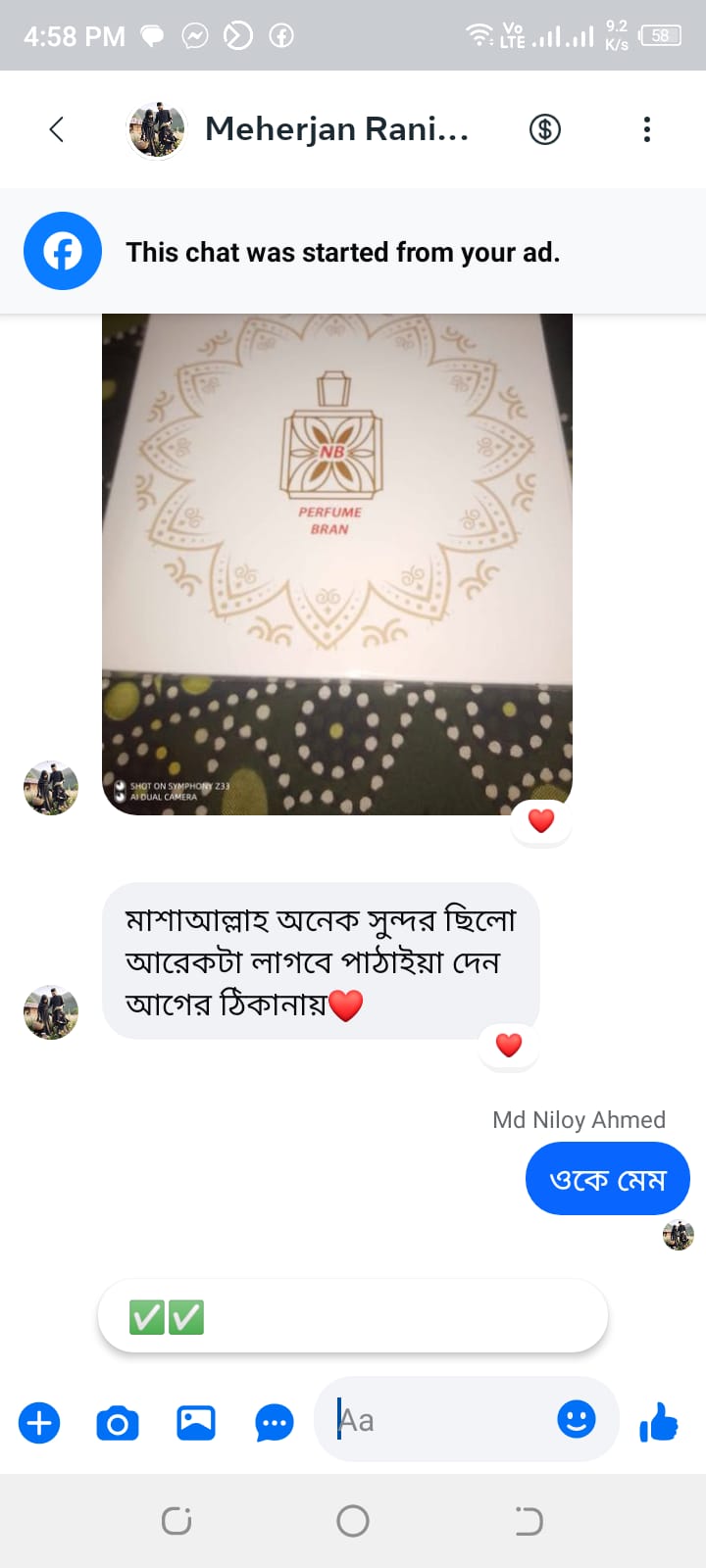This screenshot has height=1568, width=706.
Task: Go to the system home screen
Action: [x=353, y=1521]
